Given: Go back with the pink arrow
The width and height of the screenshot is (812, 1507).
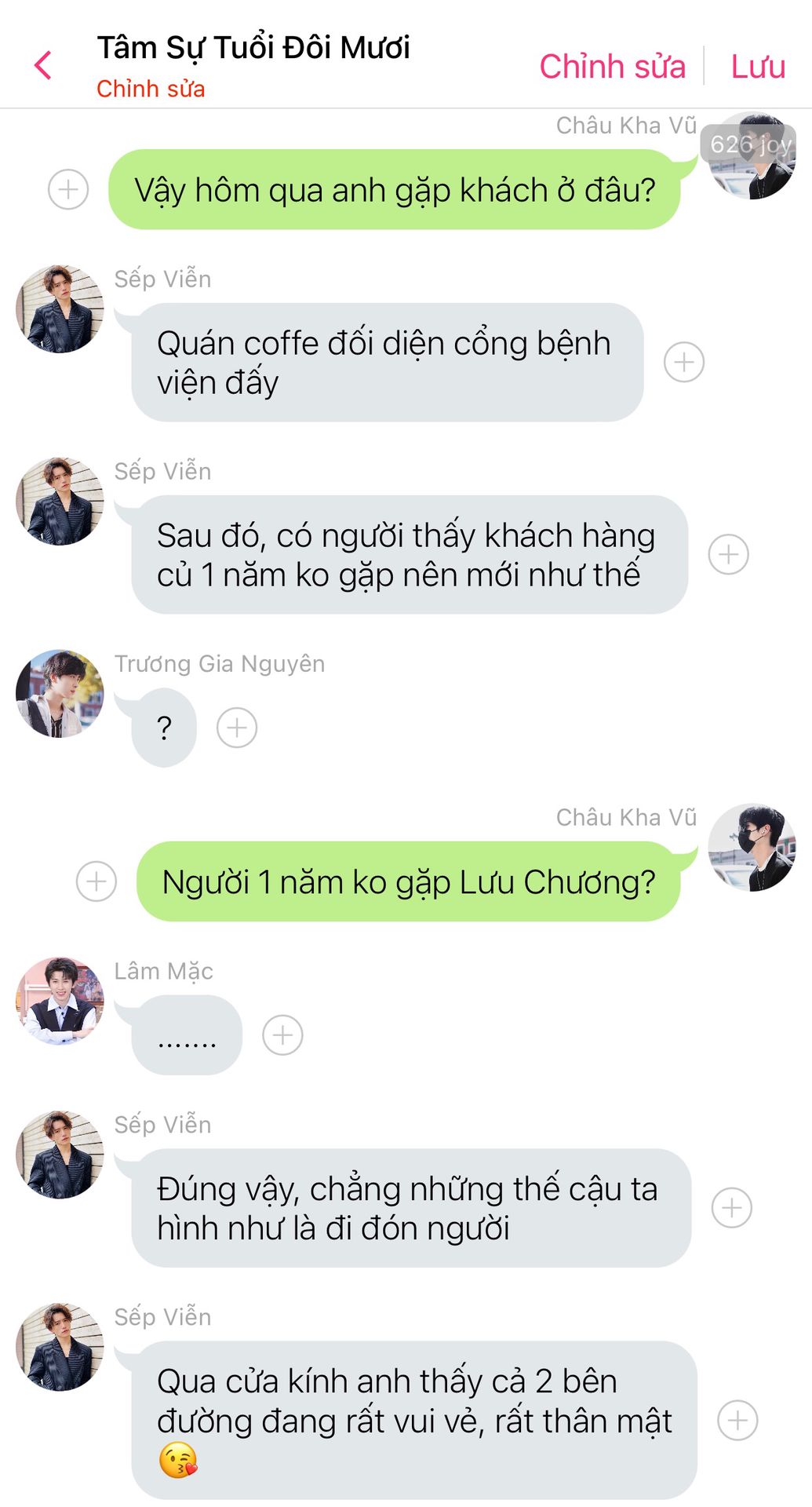Looking at the screenshot, I should tap(43, 65).
